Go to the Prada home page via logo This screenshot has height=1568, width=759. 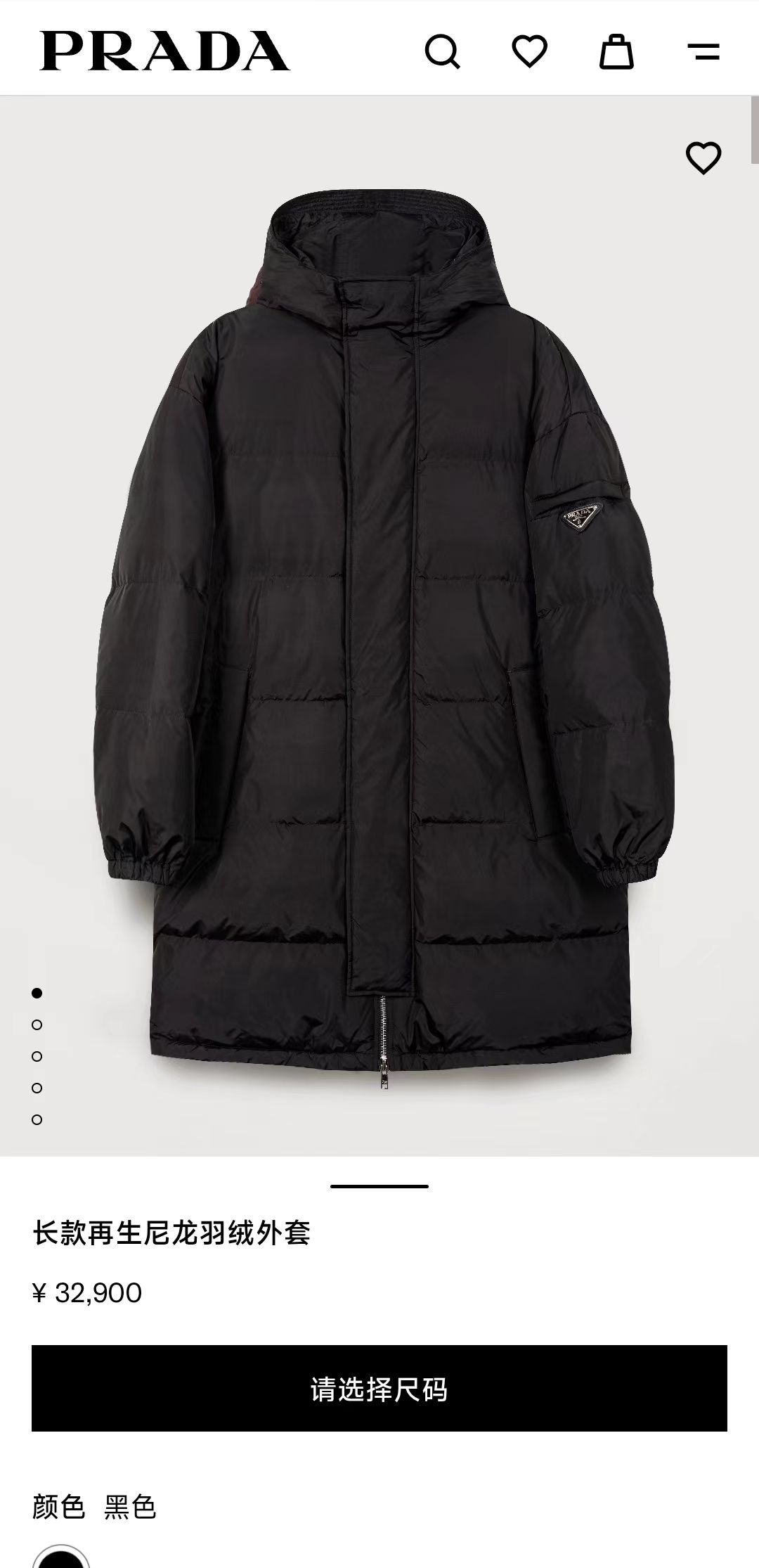[164, 51]
